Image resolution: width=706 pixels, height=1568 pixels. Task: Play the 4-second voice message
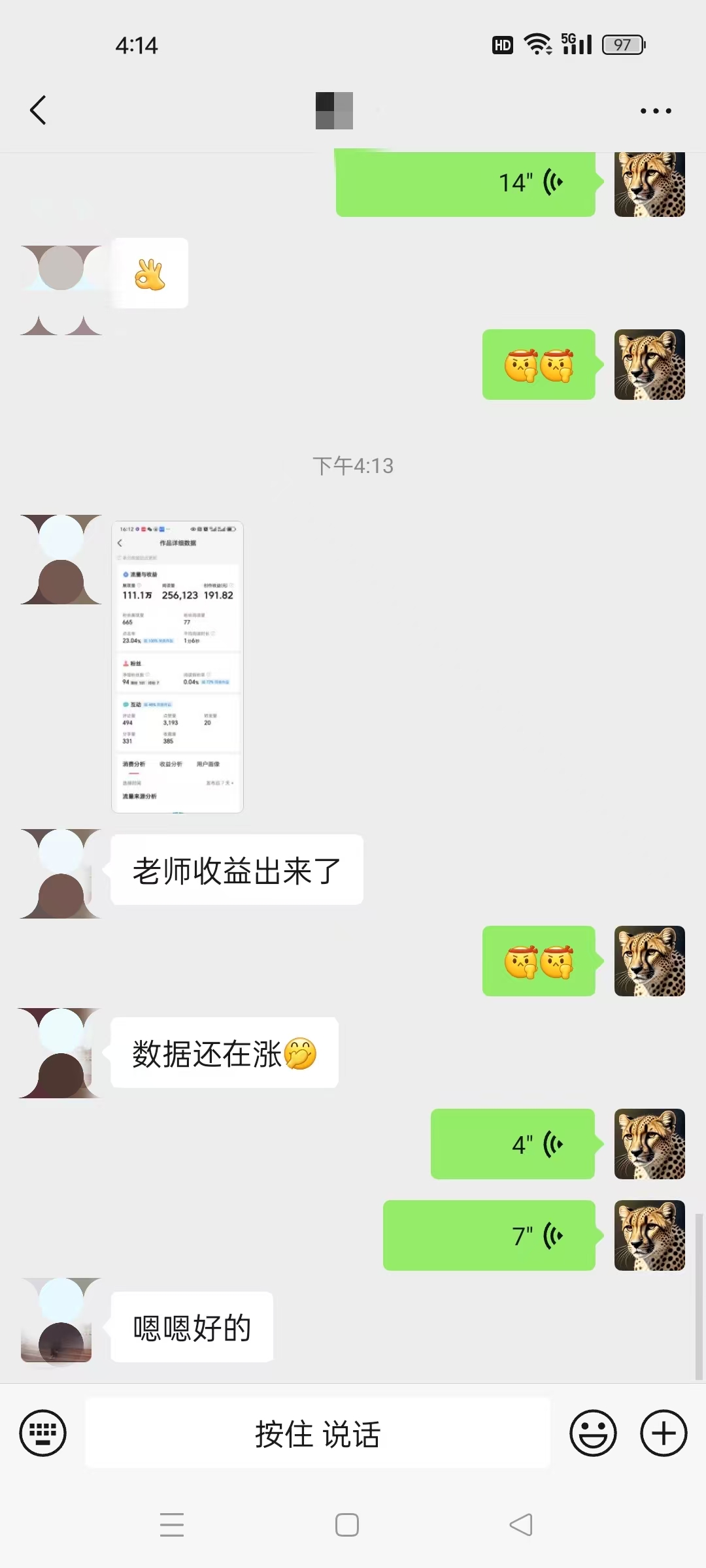pos(513,1144)
